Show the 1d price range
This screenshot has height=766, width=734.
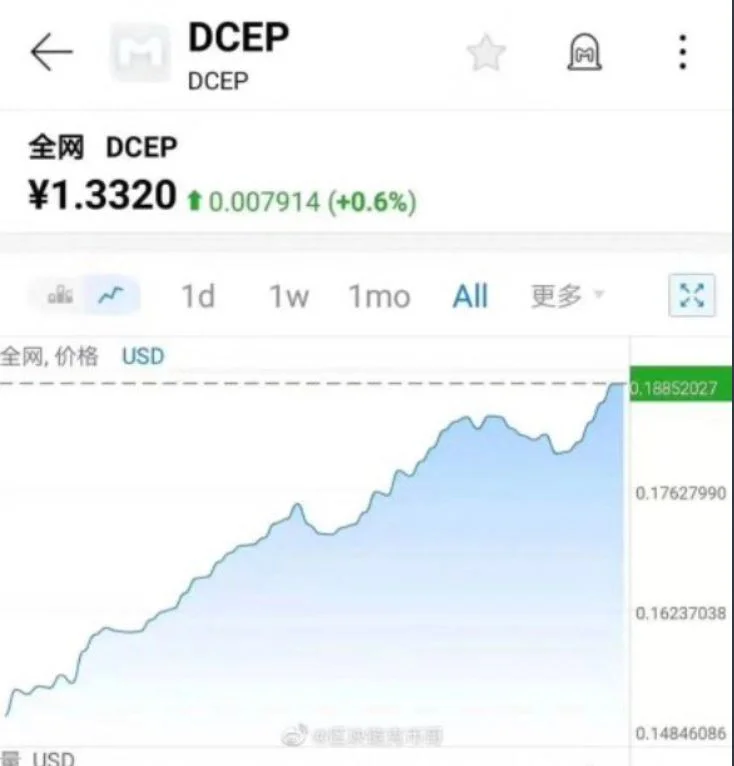[198, 296]
